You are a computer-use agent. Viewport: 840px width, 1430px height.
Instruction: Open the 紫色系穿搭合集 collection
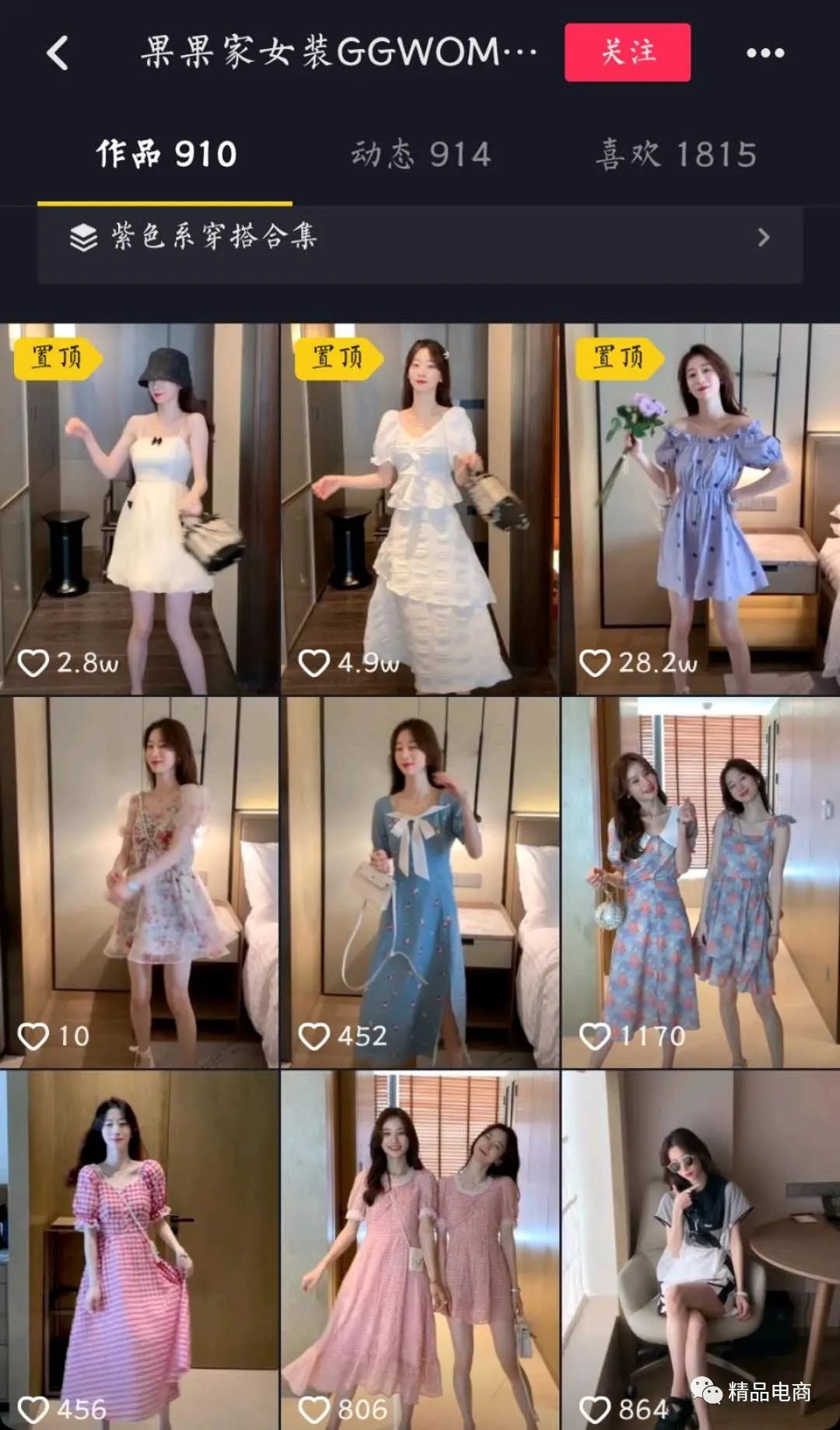[420, 237]
